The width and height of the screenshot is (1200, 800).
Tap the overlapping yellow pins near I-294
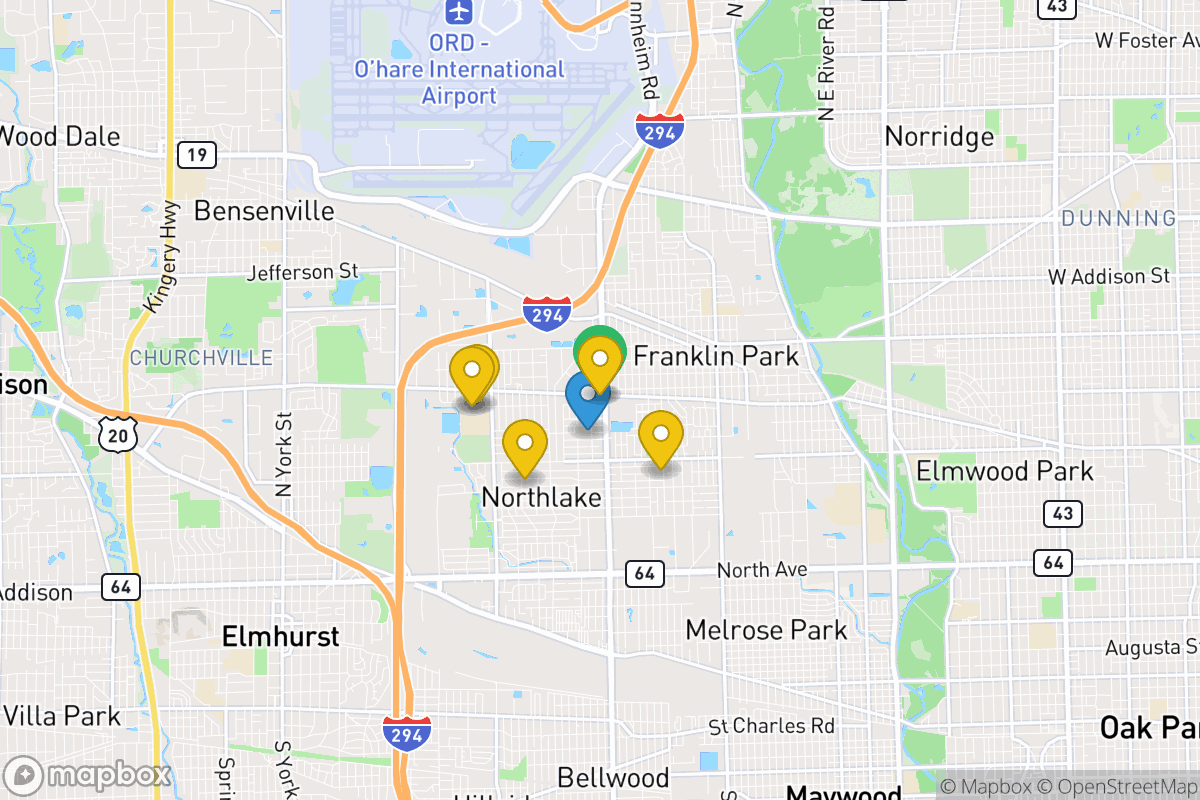[x=471, y=371]
